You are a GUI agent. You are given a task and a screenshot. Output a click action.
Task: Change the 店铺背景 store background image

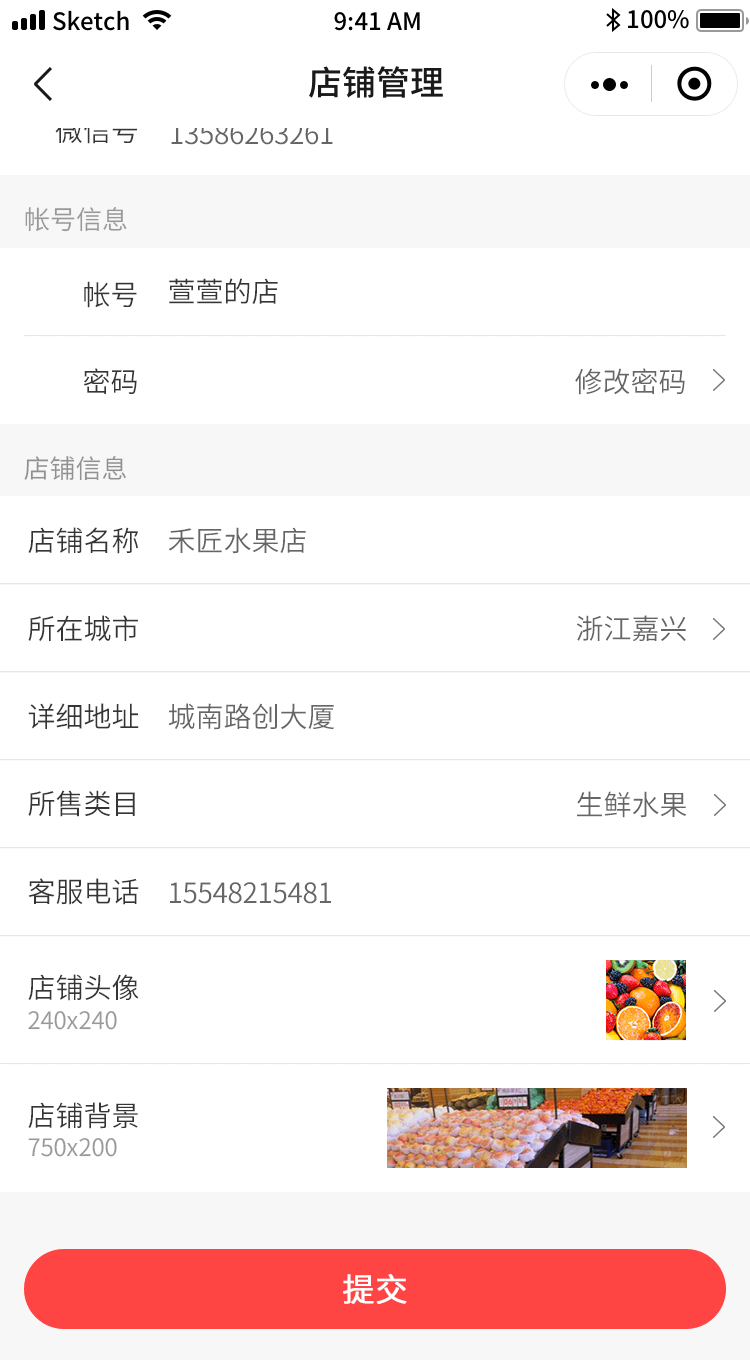(537, 1128)
